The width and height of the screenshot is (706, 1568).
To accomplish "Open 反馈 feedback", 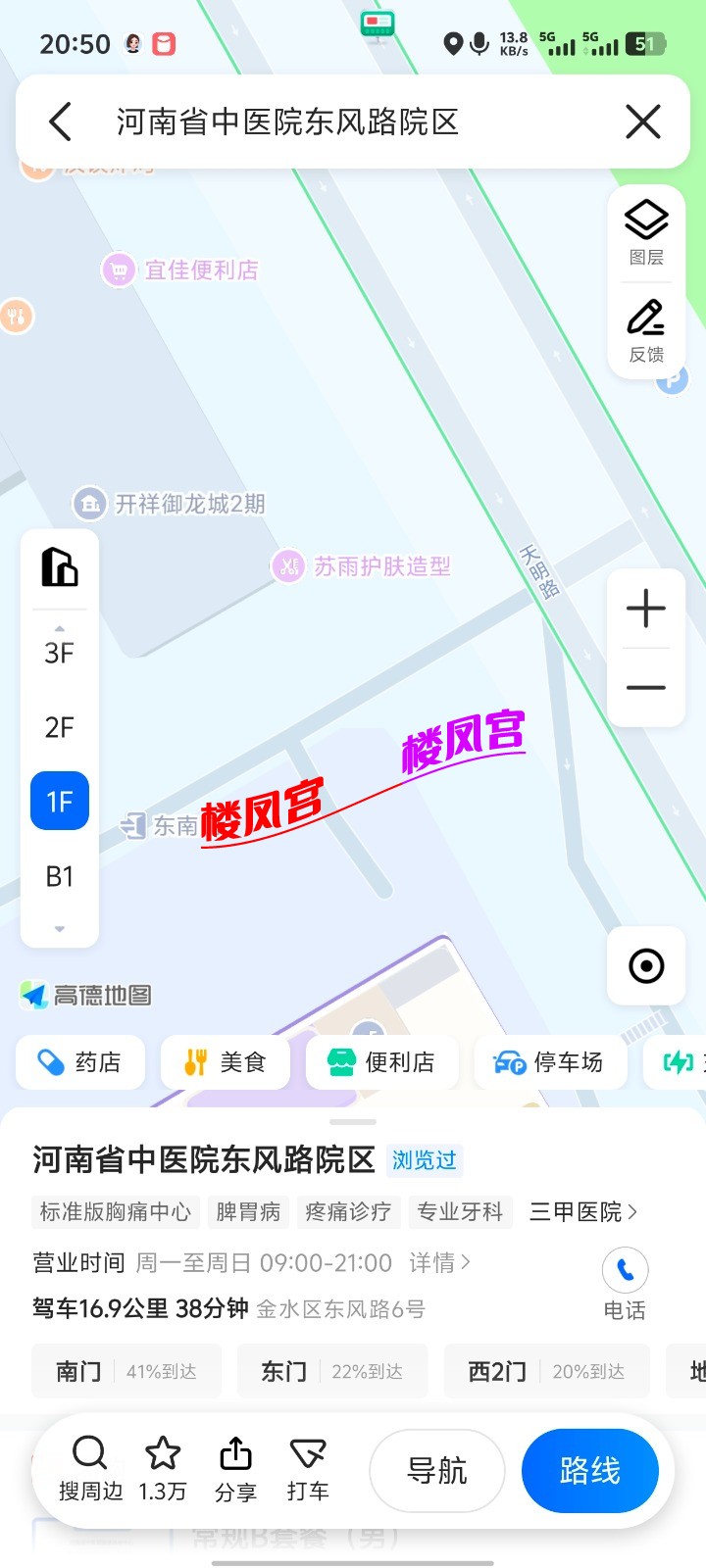I will pos(646,331).
